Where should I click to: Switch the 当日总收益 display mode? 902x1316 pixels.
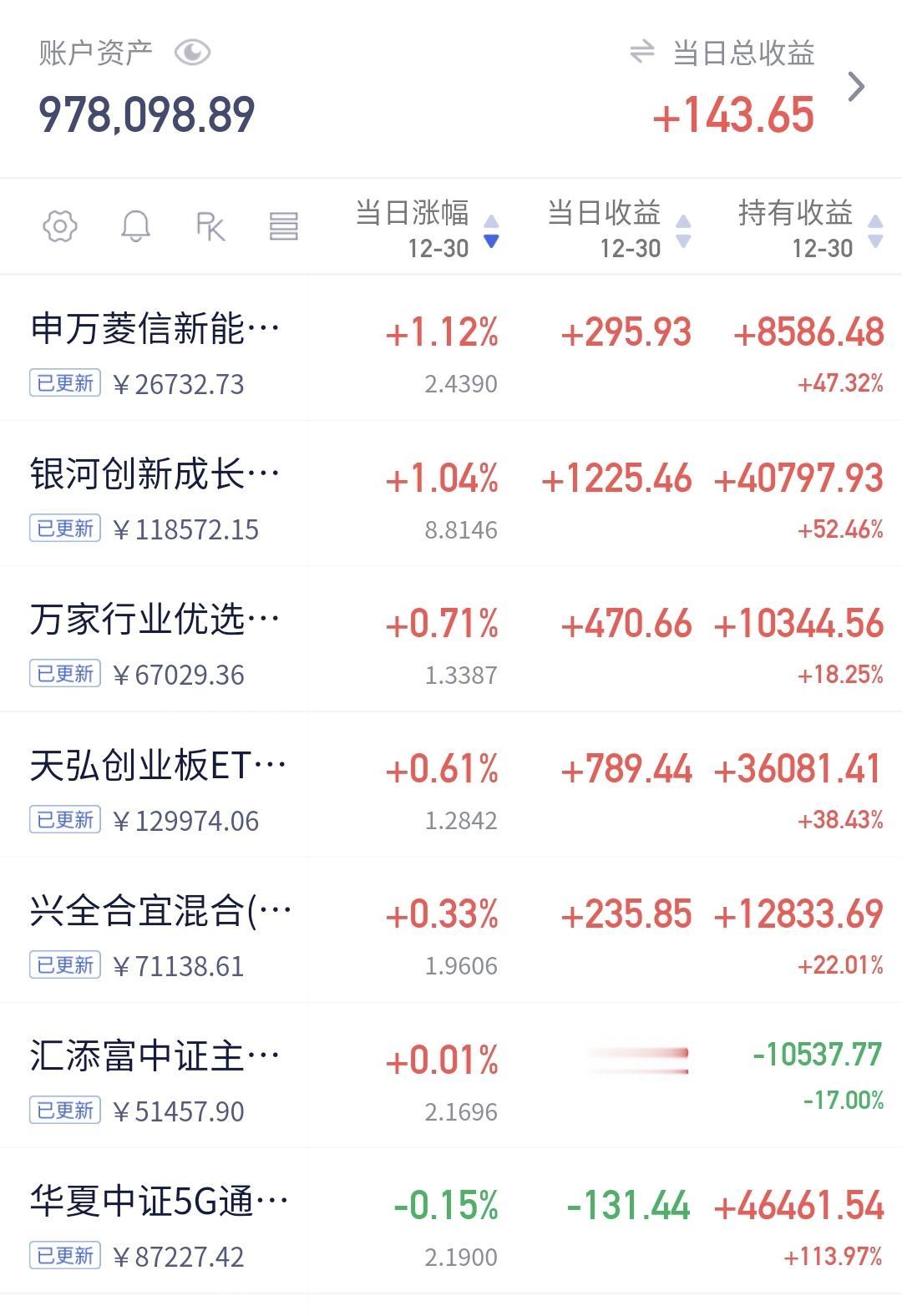[641, 53]
